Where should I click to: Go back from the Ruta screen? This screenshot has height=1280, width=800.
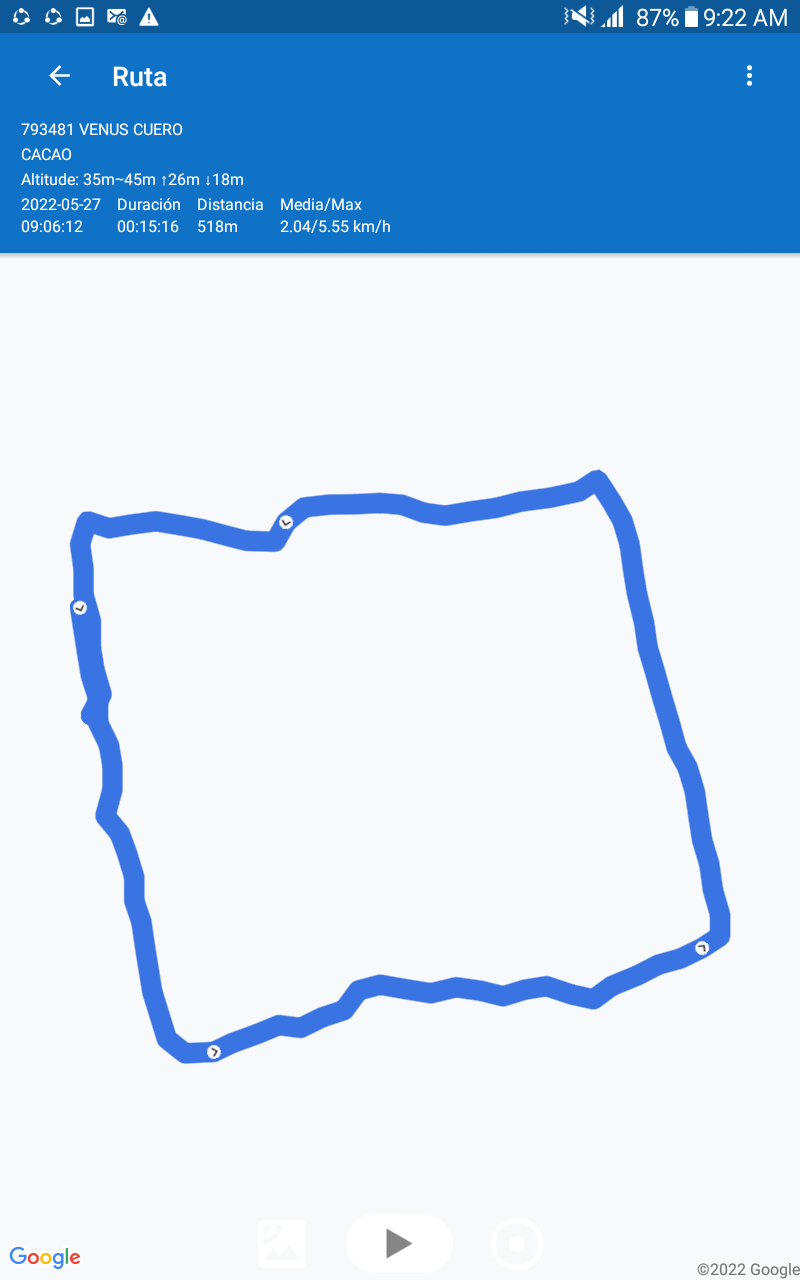(x=59, y=76)
